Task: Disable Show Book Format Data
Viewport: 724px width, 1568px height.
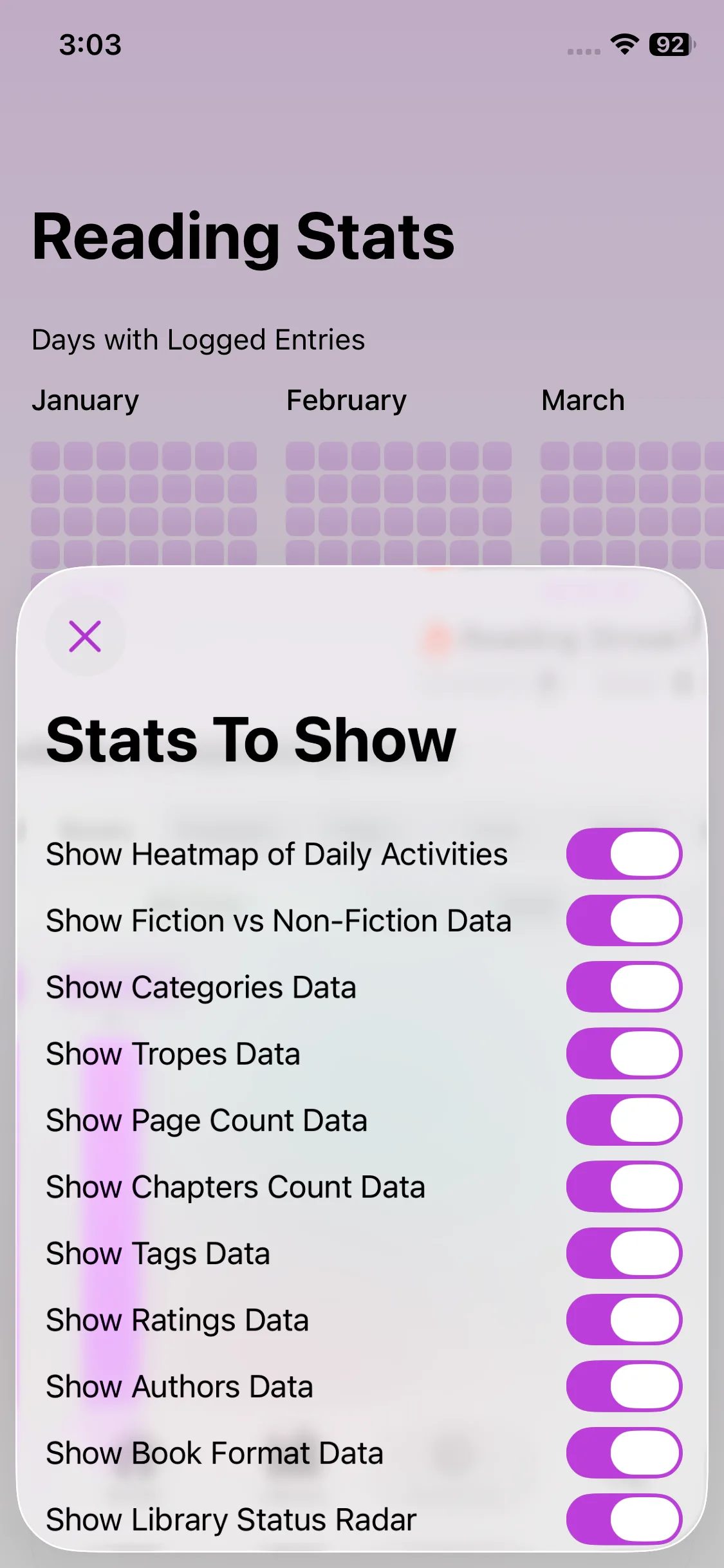Action: tap(624, 1453)
